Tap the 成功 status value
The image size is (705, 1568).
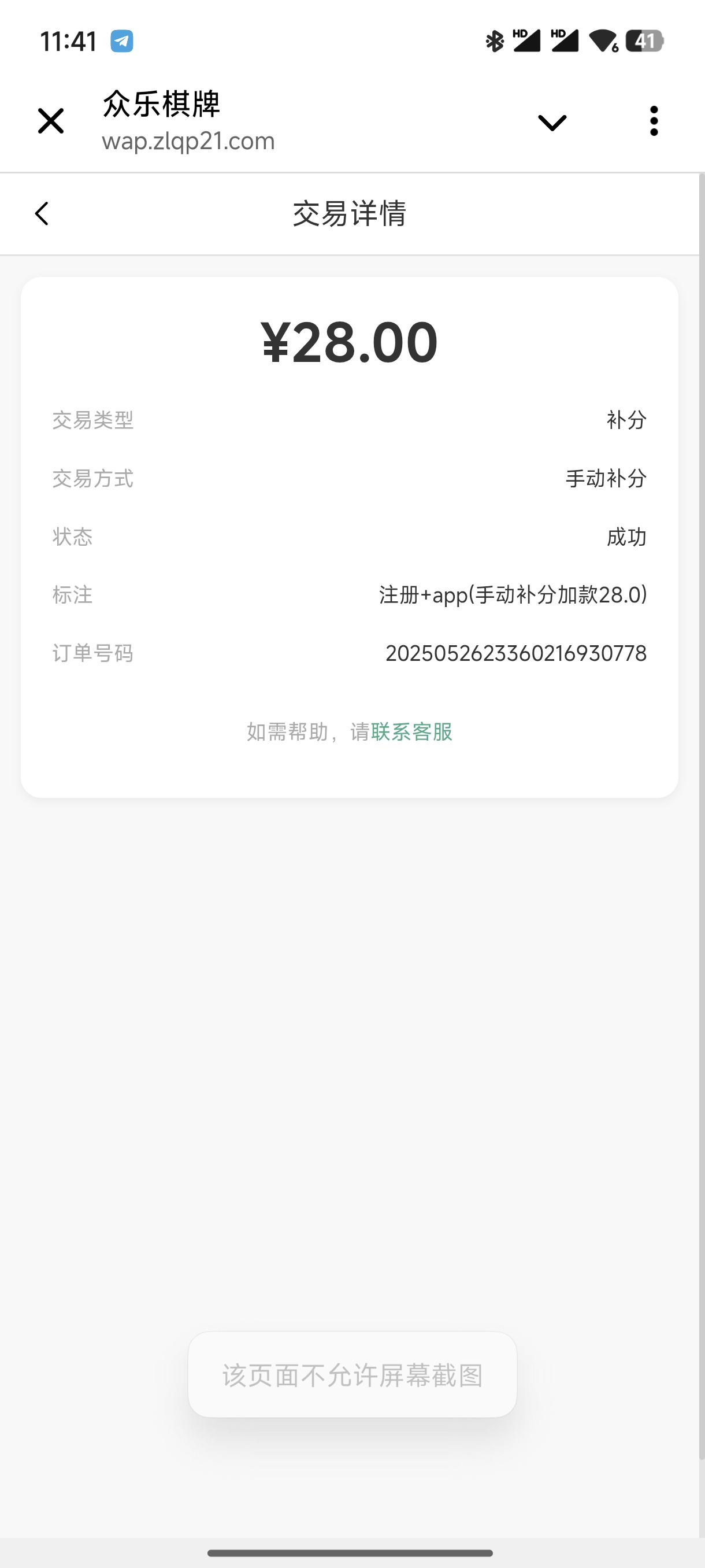click(x=626, y=537)
